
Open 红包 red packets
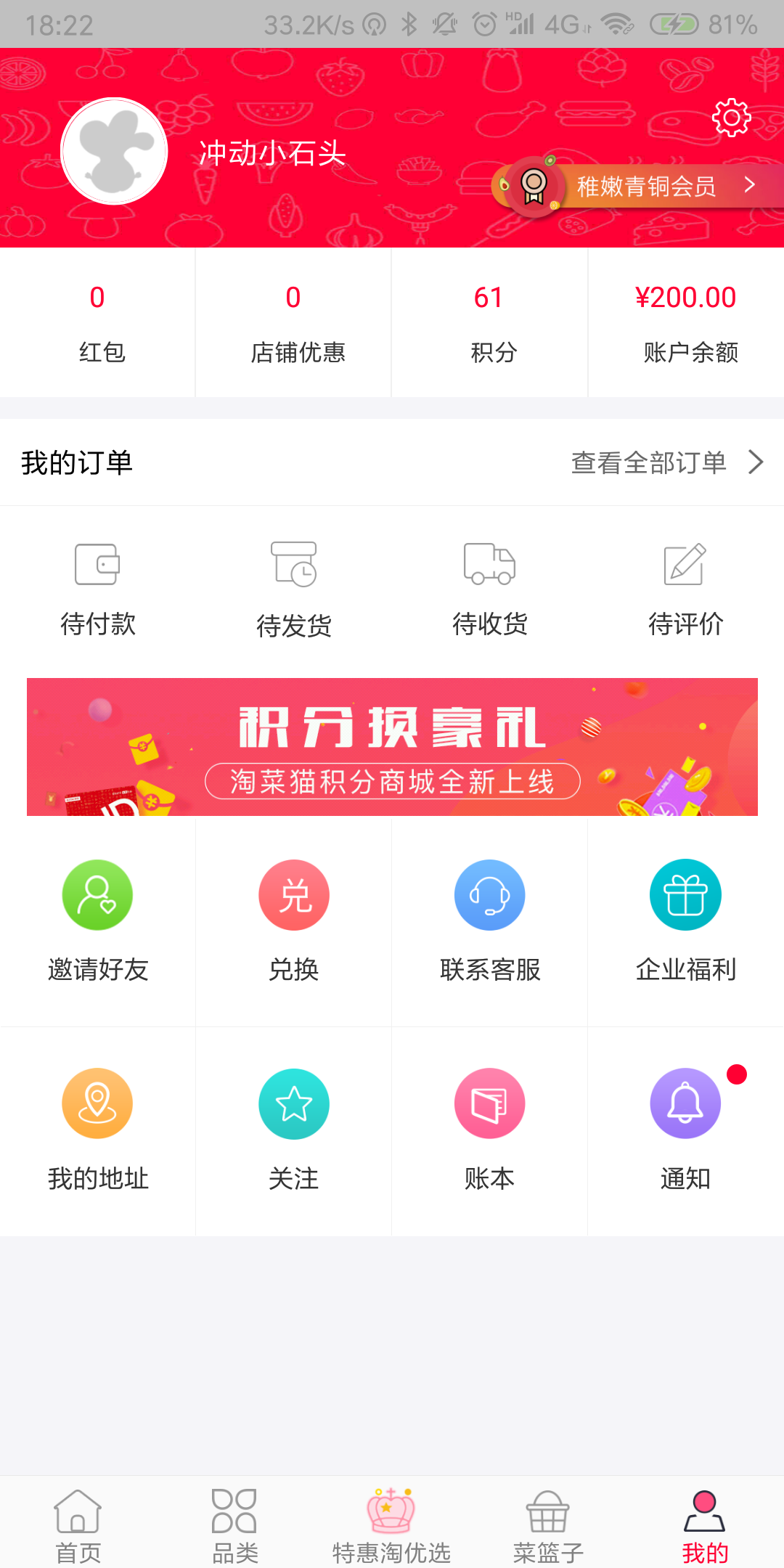pos(97,323)
